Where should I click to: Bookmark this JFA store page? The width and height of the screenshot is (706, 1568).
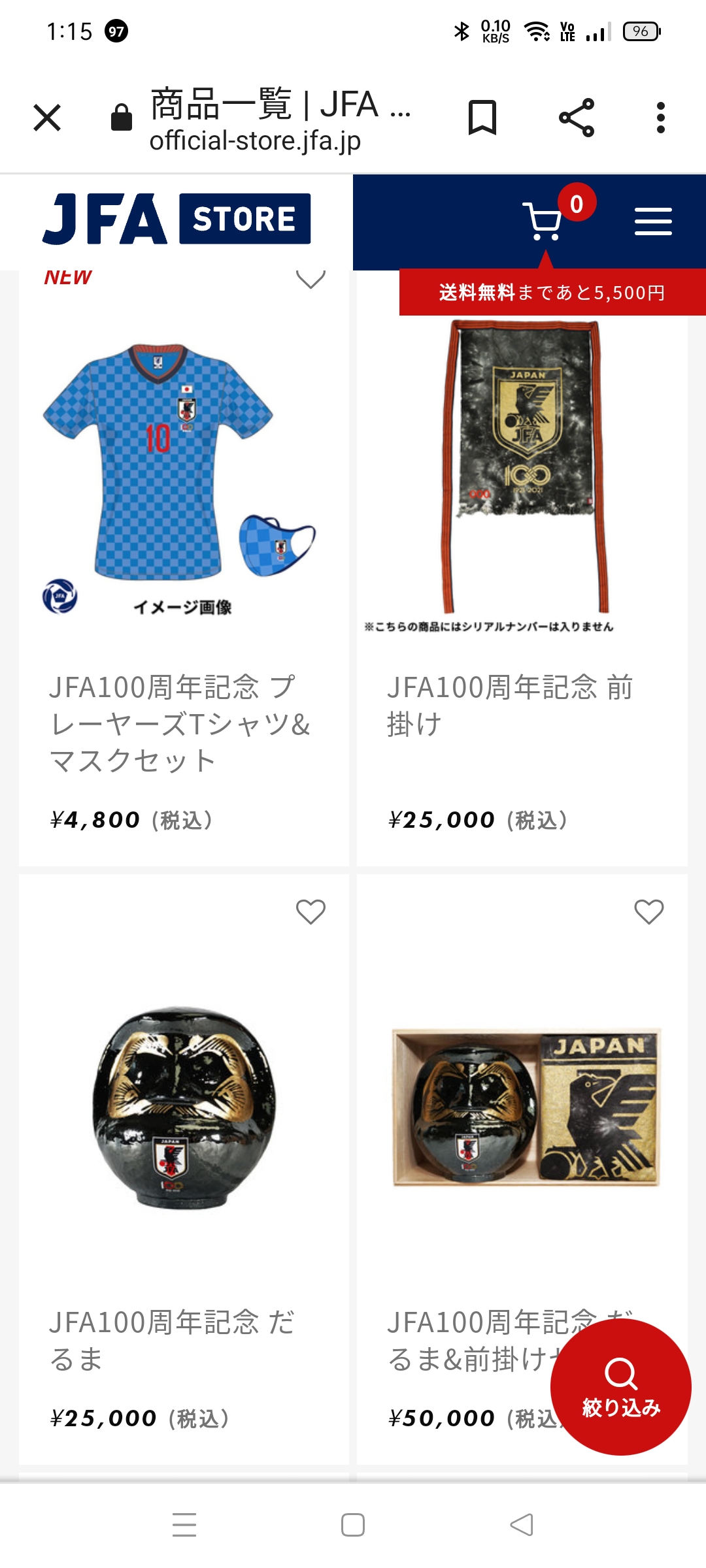pos(482,118)
